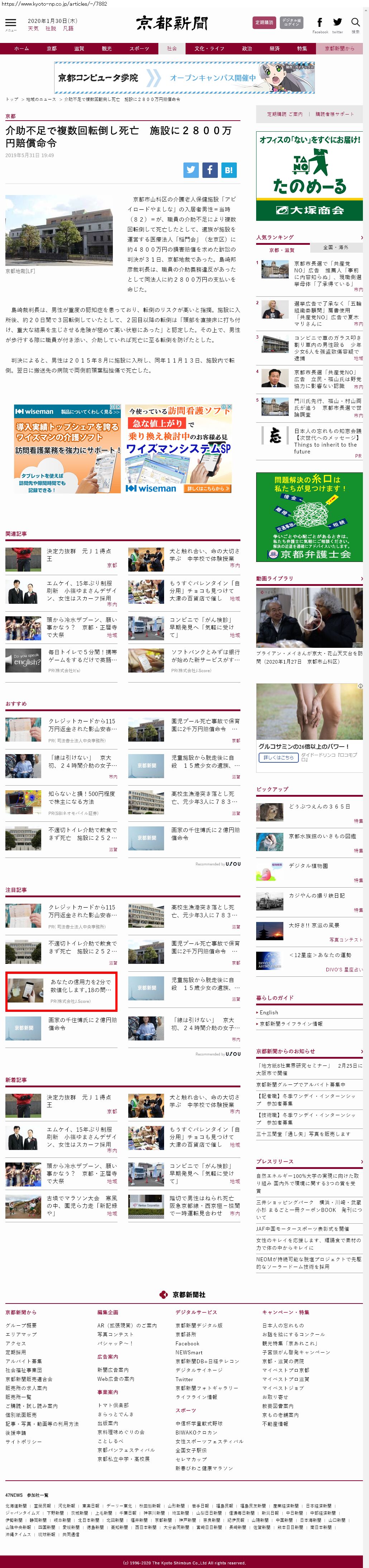The width and height of the screenshot is (369, 1568).
Task: Open 京都水族館のいきもの図鑑 pickup item
Action: (x=321, y=836)
